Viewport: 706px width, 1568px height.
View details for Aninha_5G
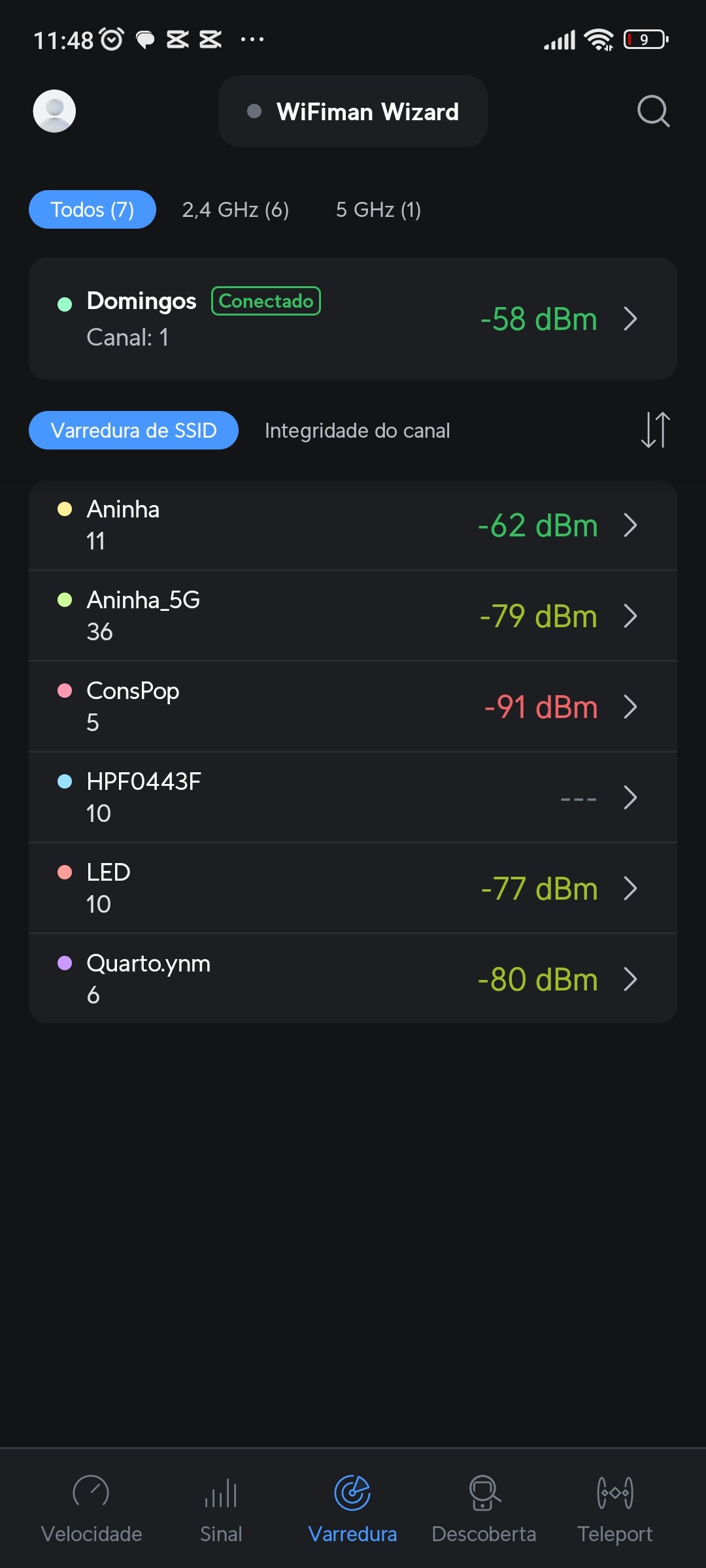353,616
